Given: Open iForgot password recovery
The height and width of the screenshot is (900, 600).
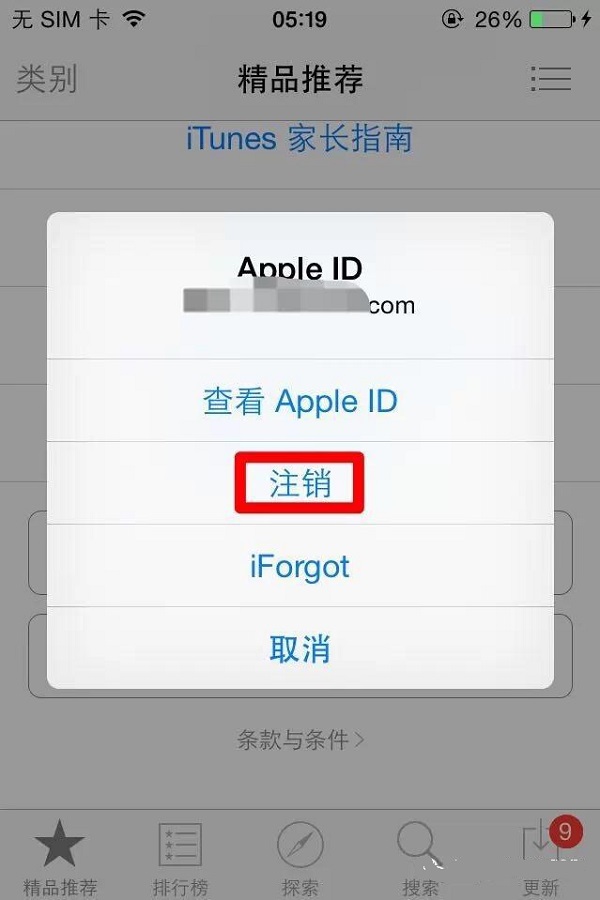Looking at the screenshot, I should (300, 567).
